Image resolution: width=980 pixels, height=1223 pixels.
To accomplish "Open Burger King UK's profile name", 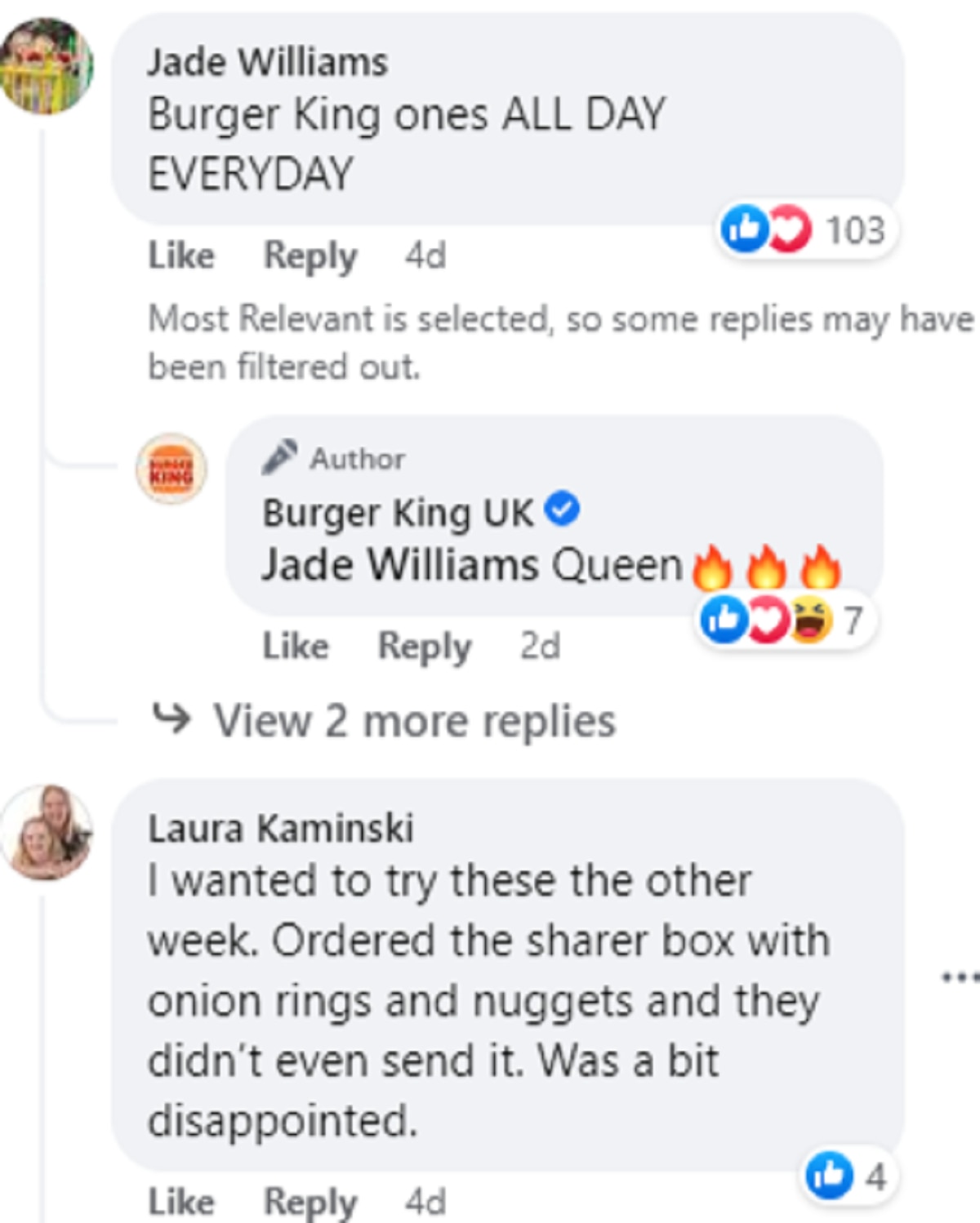I will click(398, 513).
